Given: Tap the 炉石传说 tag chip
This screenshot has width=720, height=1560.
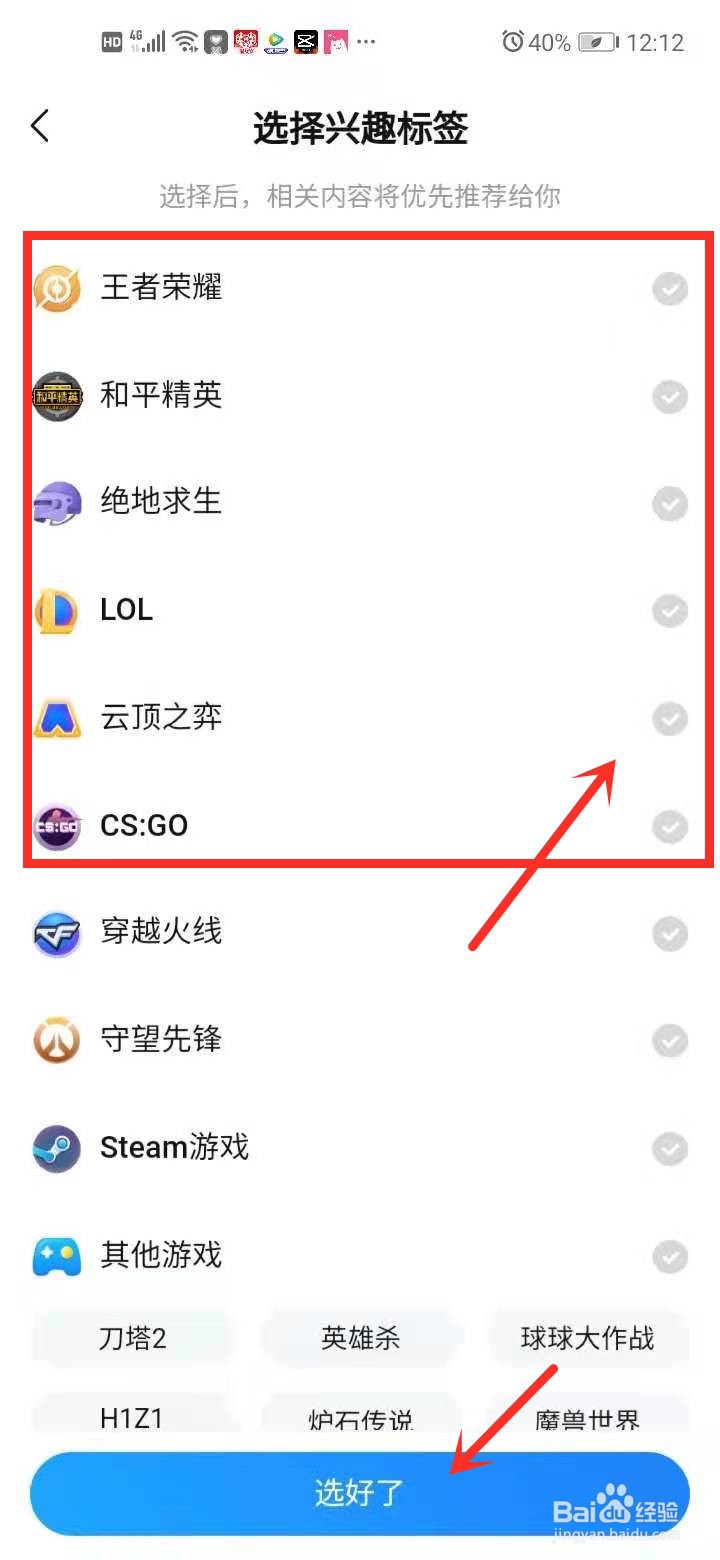Looking at the screenshot, I should (359, 1418).
